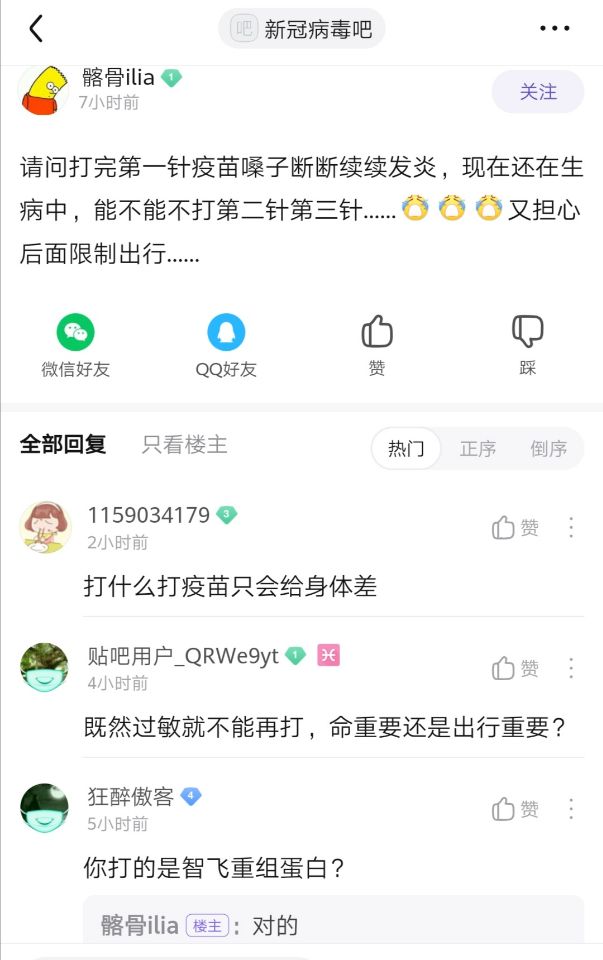Like the reply from 1159034179

point(515,528)
